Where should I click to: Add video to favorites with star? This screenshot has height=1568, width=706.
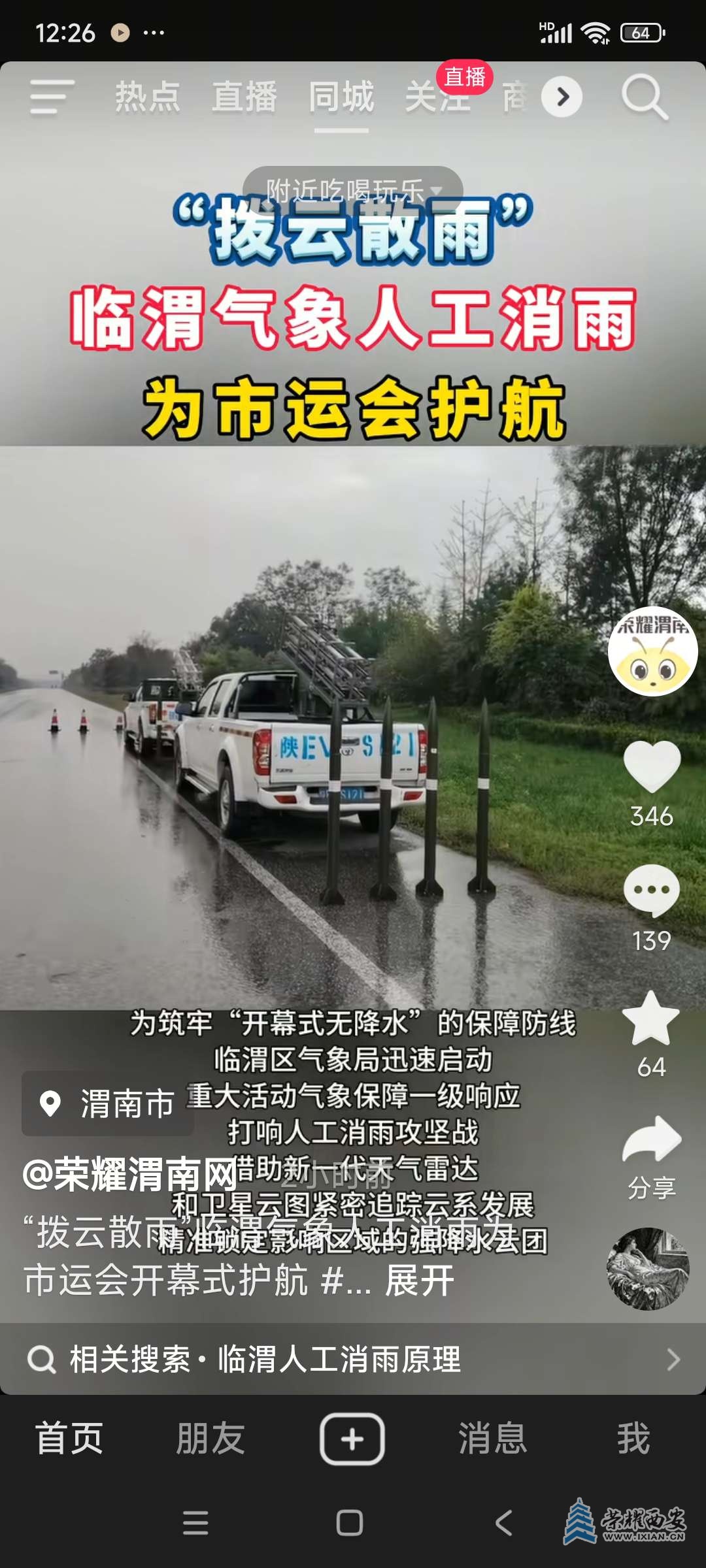651,1019
